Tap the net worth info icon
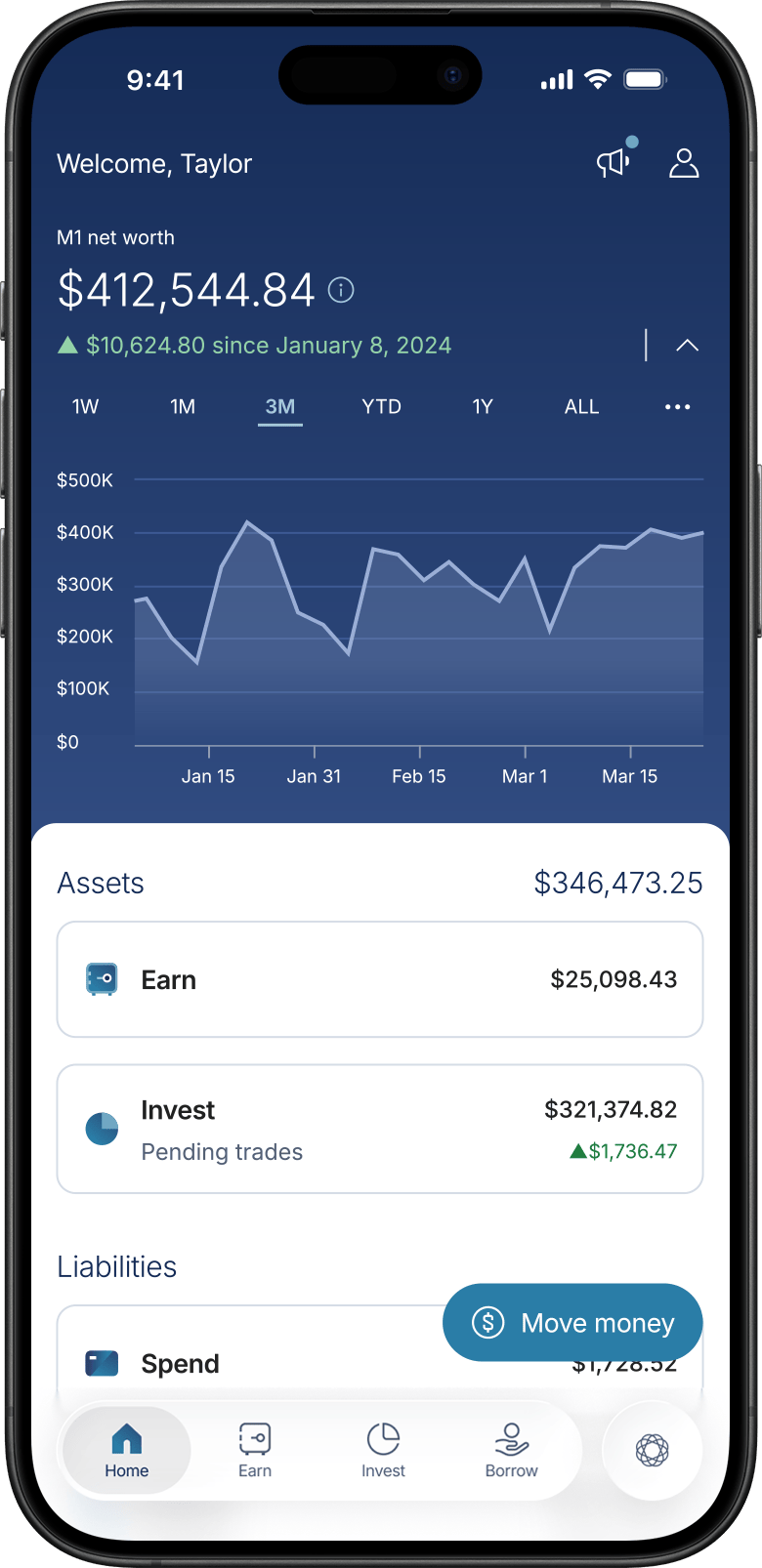 (341, 290)
